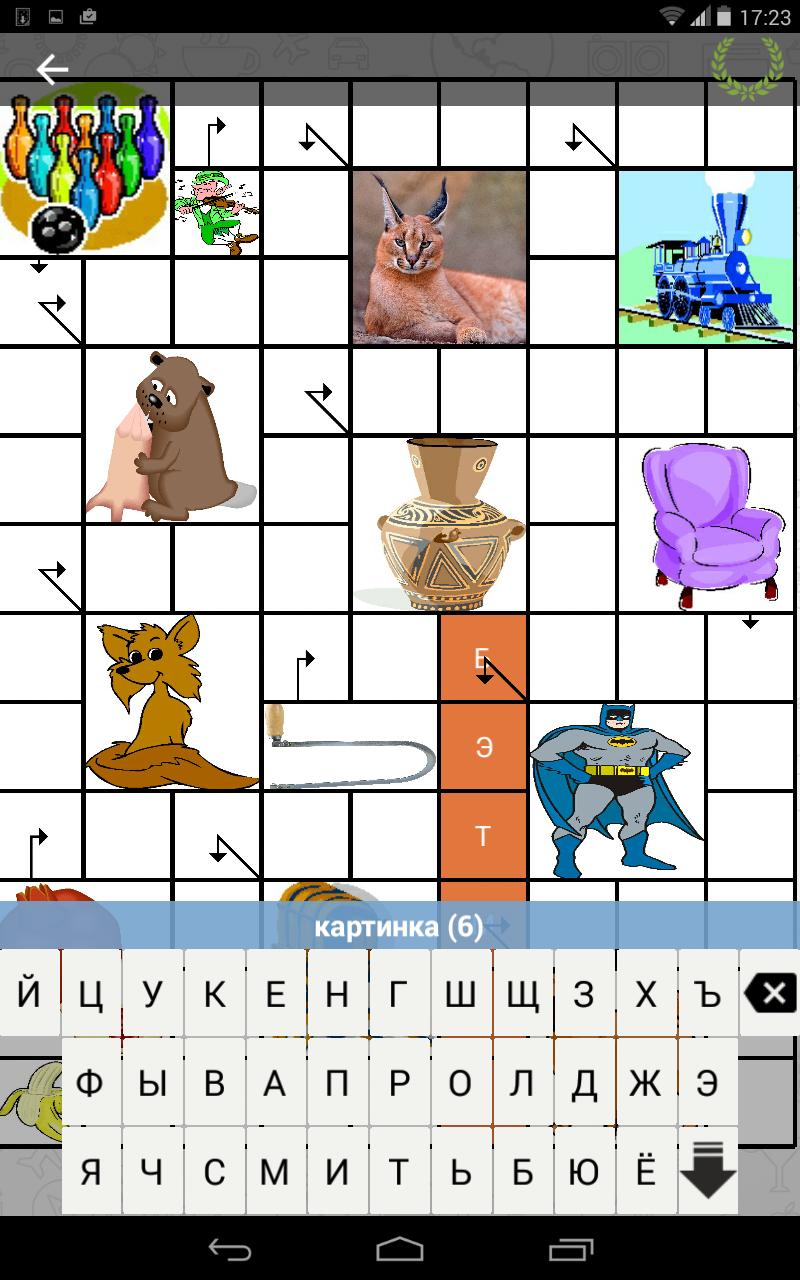
Task: Hide the keyboard with down arrow
Action: [x=708, y=1170]
